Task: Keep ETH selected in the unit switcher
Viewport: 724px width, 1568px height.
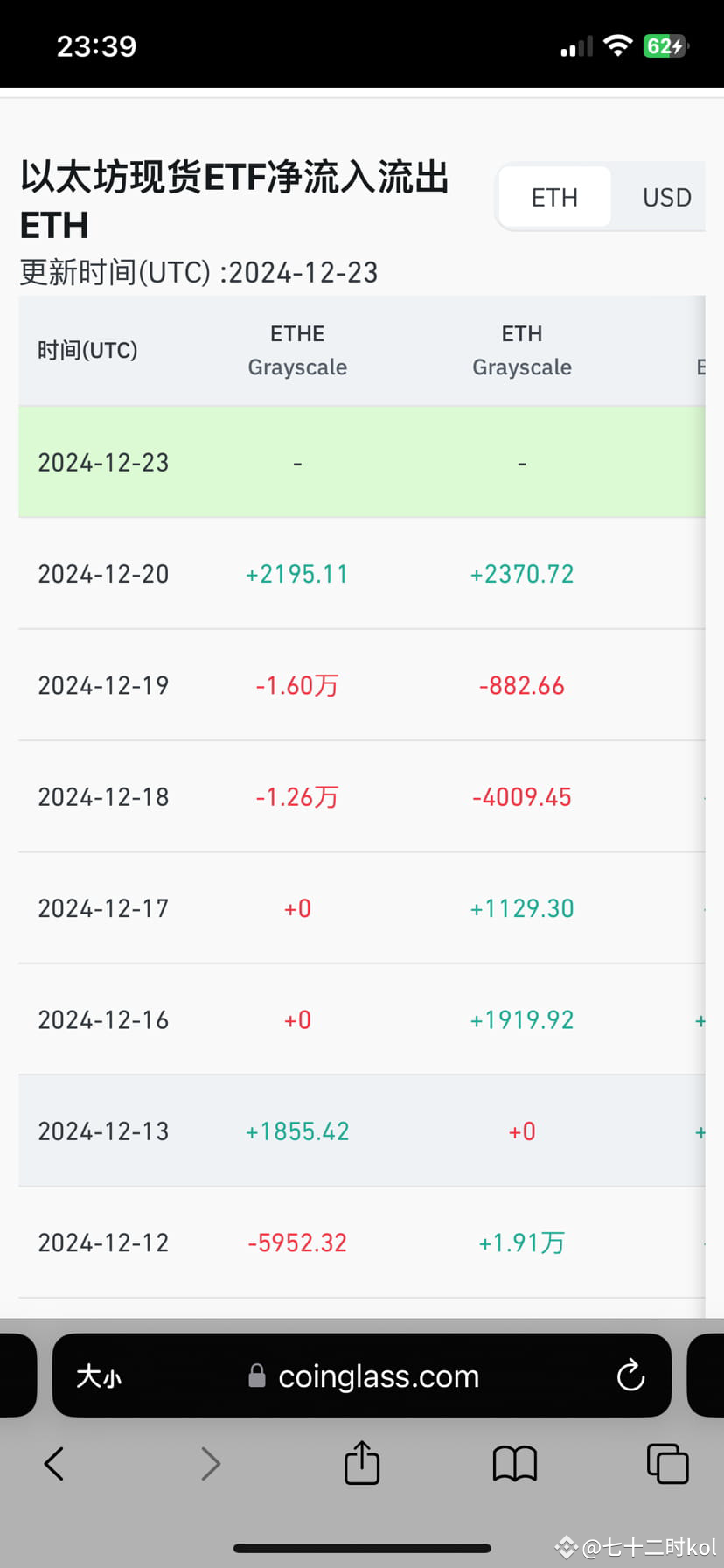Action: pyautogui.click(x=554, y=197)
